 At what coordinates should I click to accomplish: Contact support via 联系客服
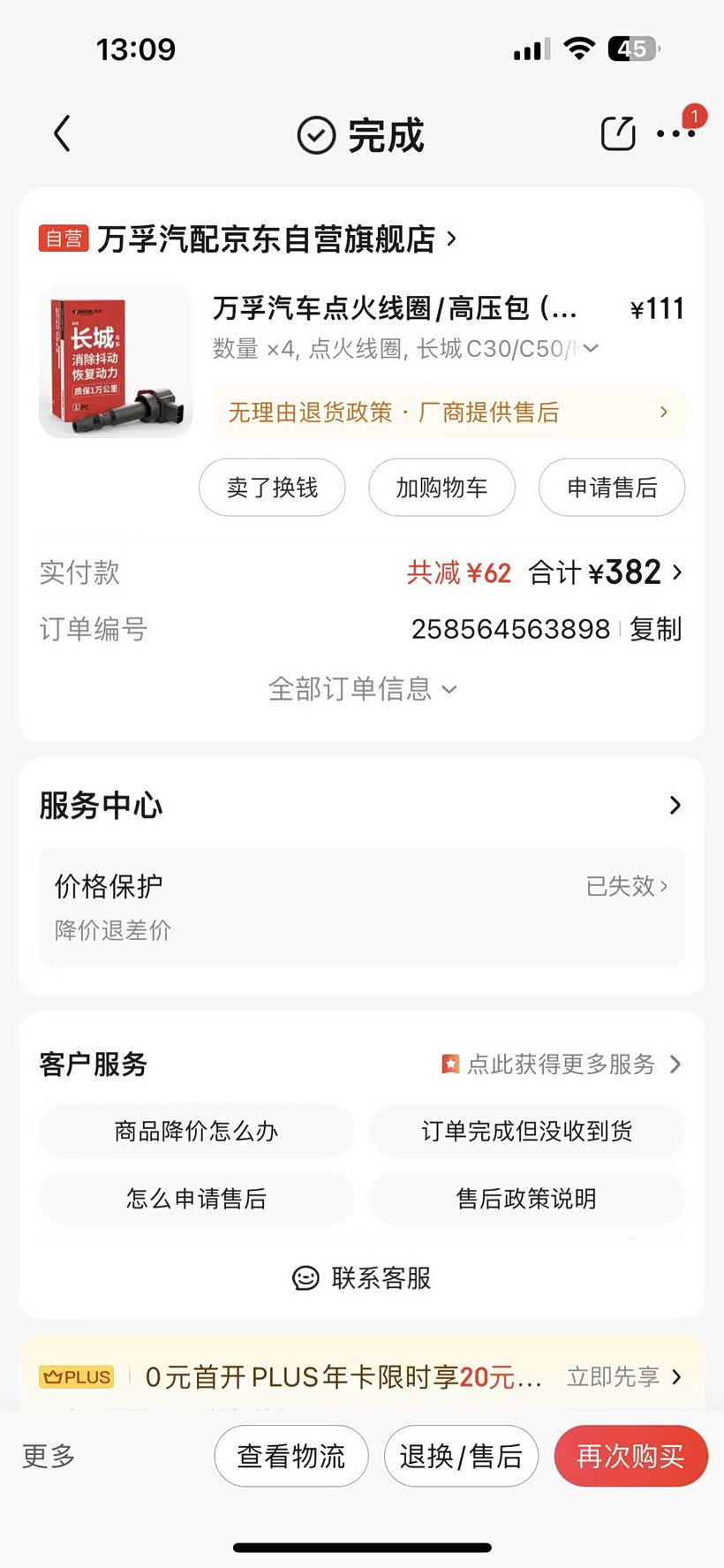pyautogui.click(x=362, y=1278)
